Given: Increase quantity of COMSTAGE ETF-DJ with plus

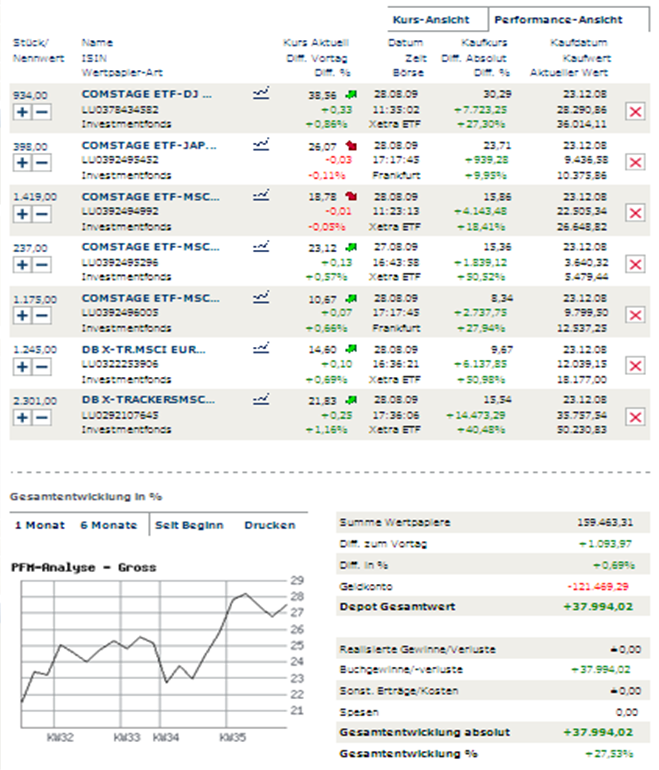Looking at the screenshot, I should [x=22, y=111].
